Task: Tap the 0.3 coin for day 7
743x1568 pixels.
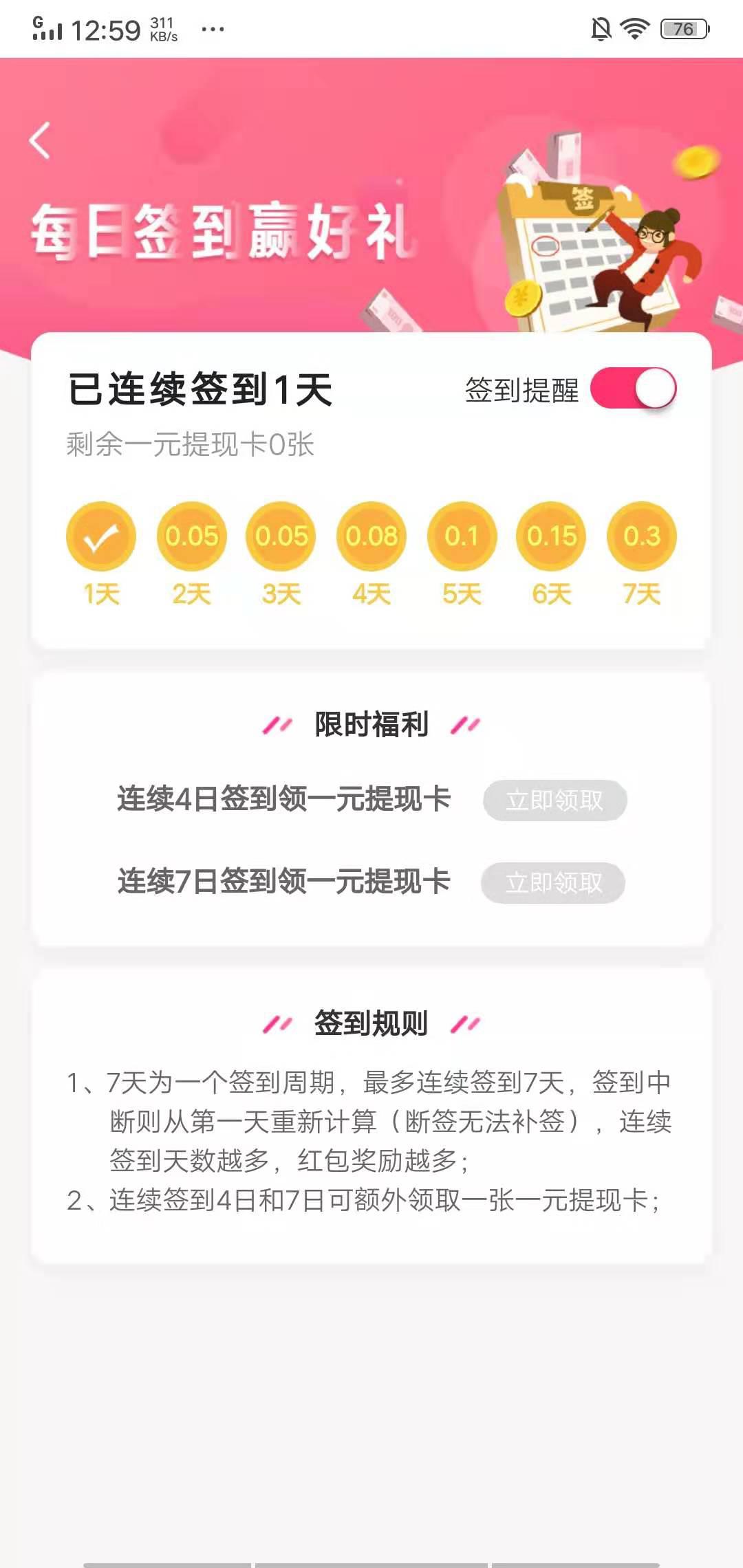Action: tap(640, 535)
